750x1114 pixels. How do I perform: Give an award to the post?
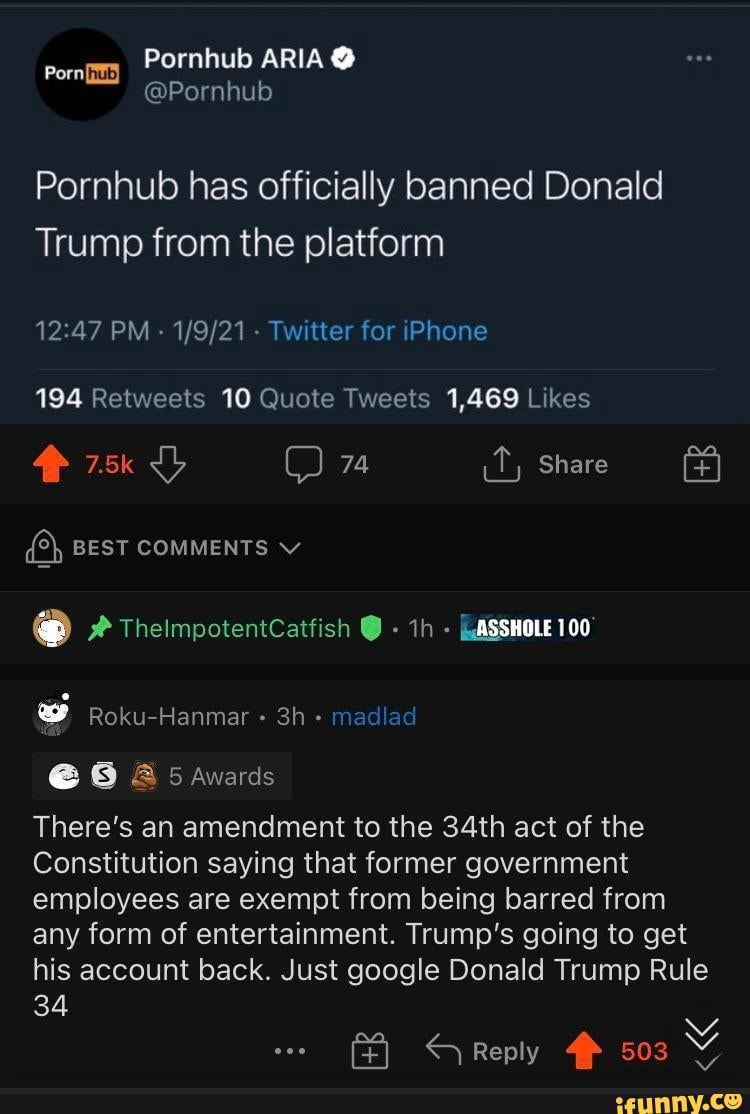pyautogui.click(x=701, y=465)
